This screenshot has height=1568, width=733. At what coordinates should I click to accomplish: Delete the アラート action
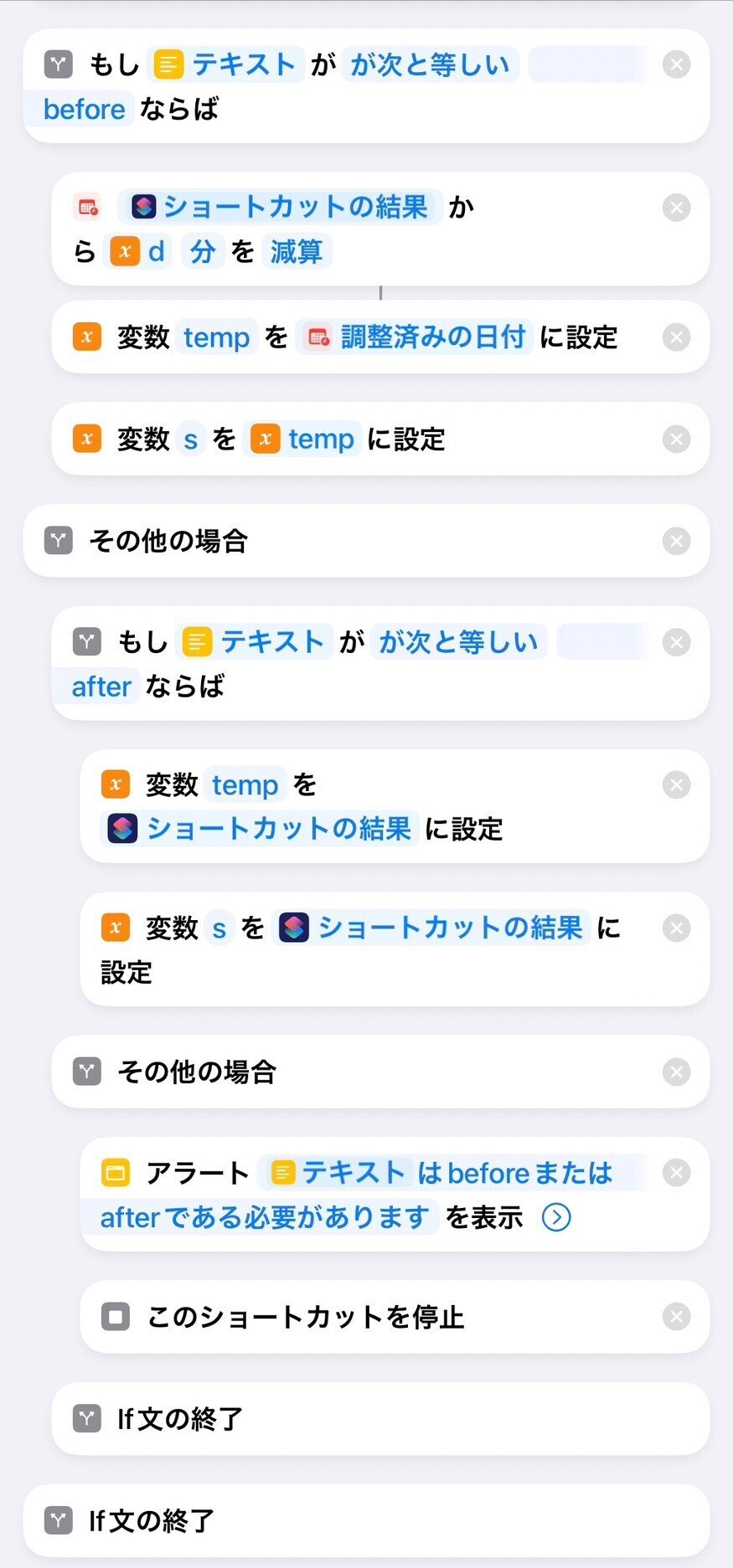676,1173
